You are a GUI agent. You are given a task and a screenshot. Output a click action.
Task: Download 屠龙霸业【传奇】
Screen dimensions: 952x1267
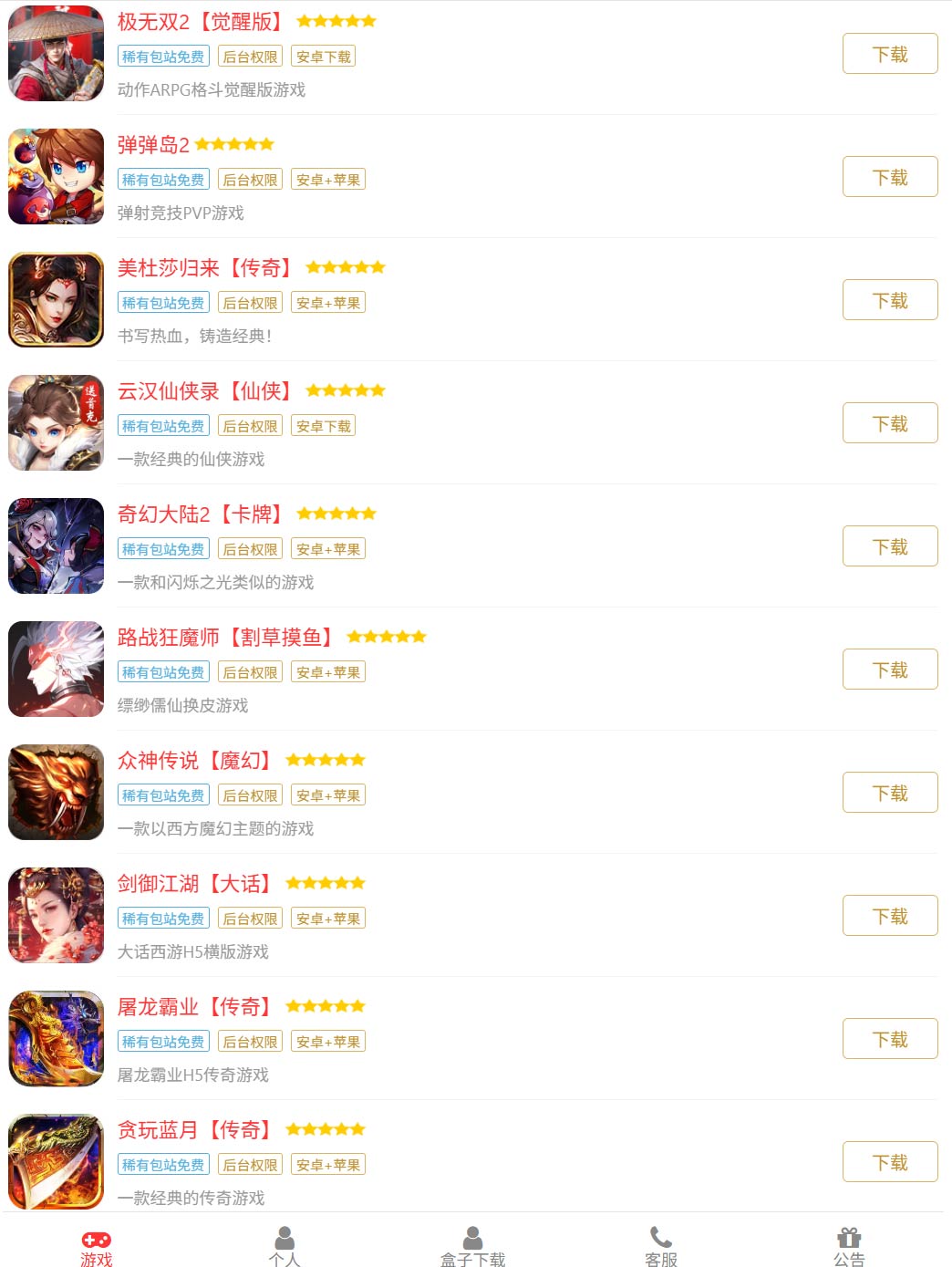click(889, 1039)
